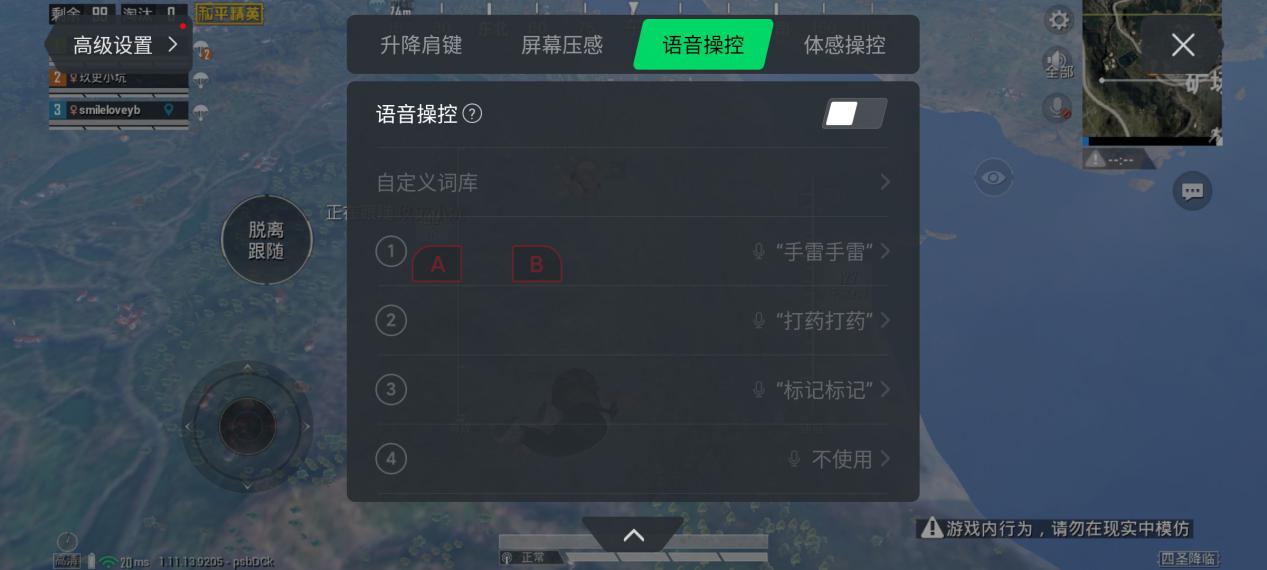This screenshot has width=1267, height=570.
Task: Switch to the 体感操控 tab
Action: (x=844, y=45)
